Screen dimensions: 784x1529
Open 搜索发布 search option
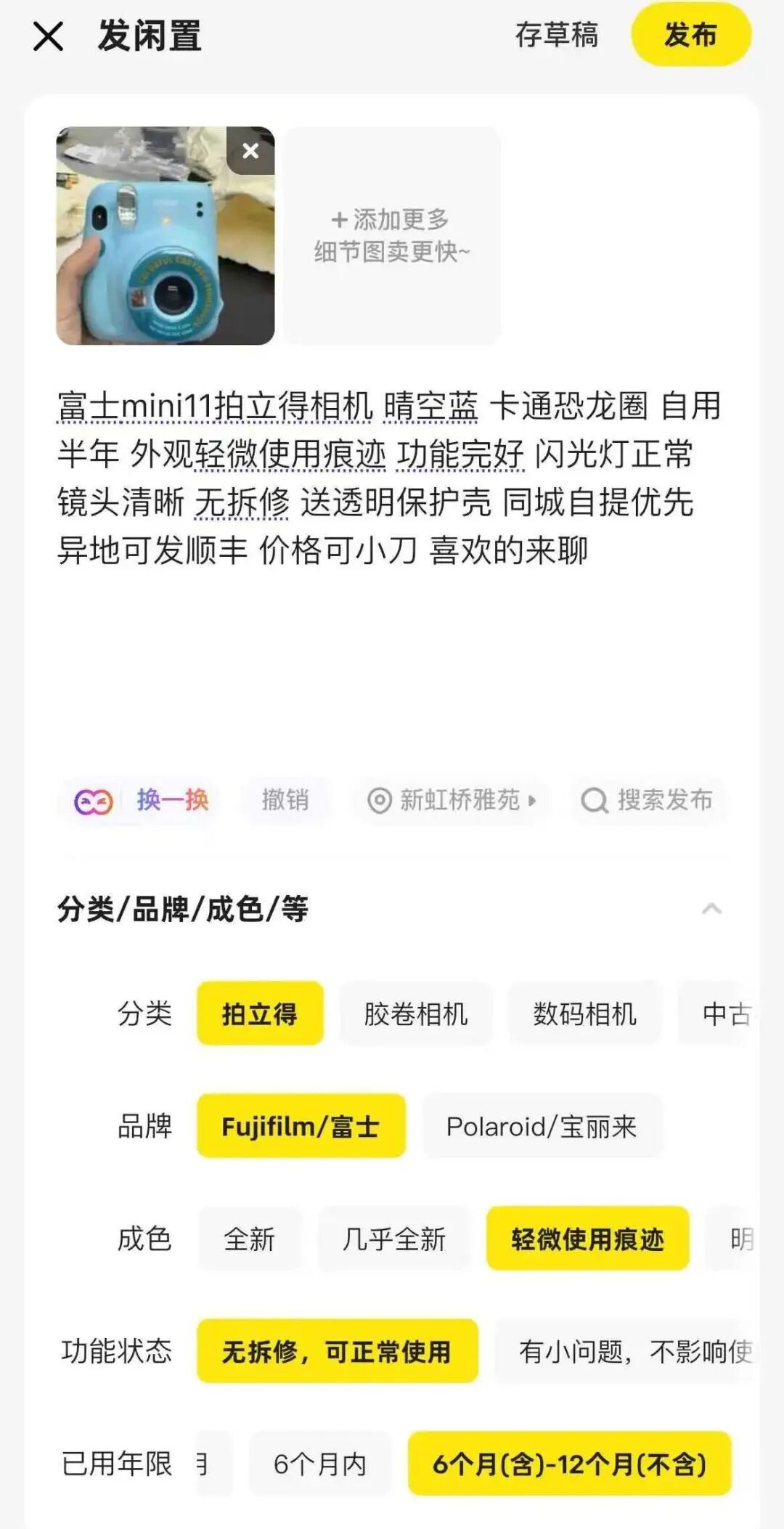point(648,800)
